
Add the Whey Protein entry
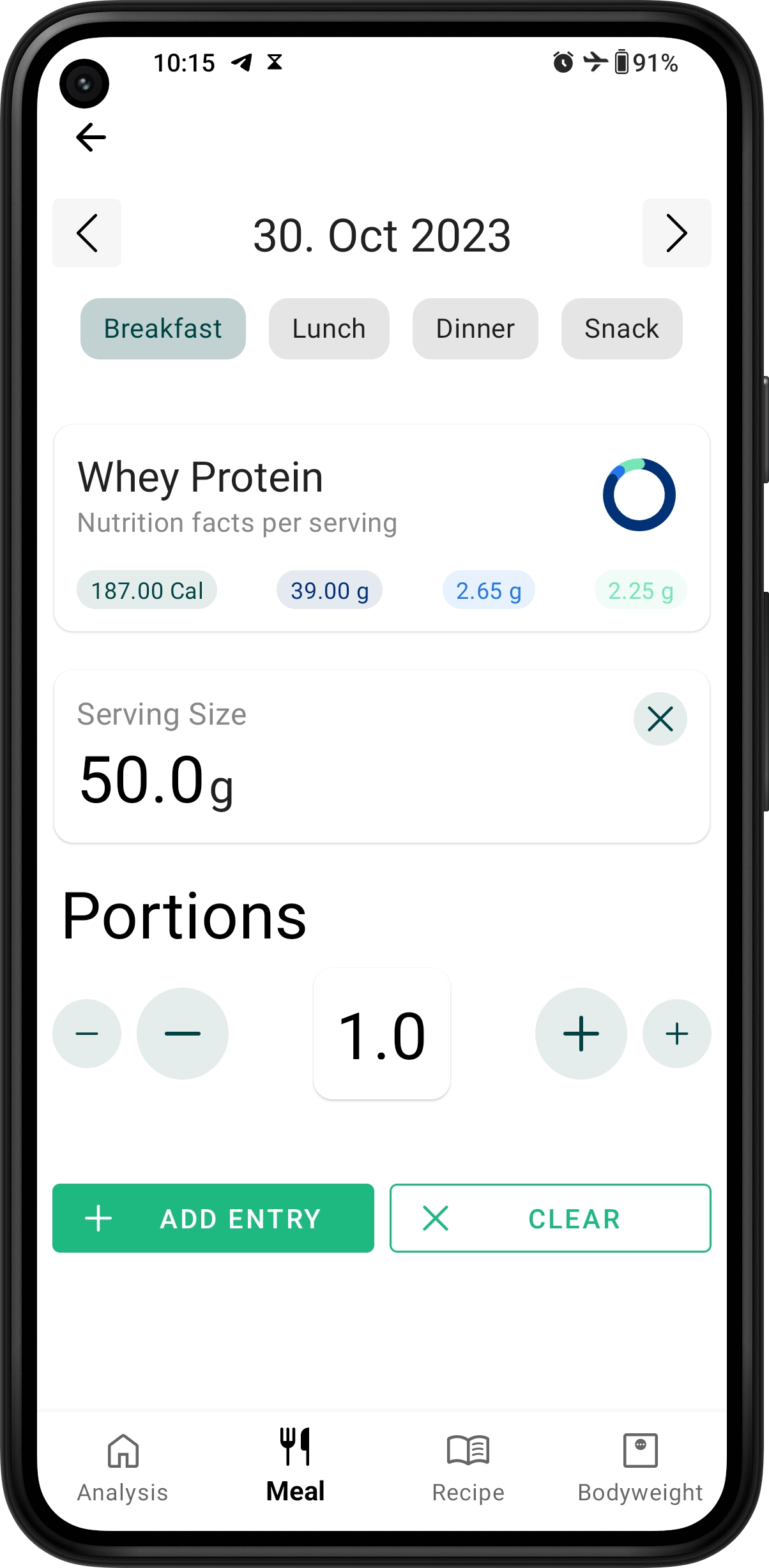(213, 1218)
